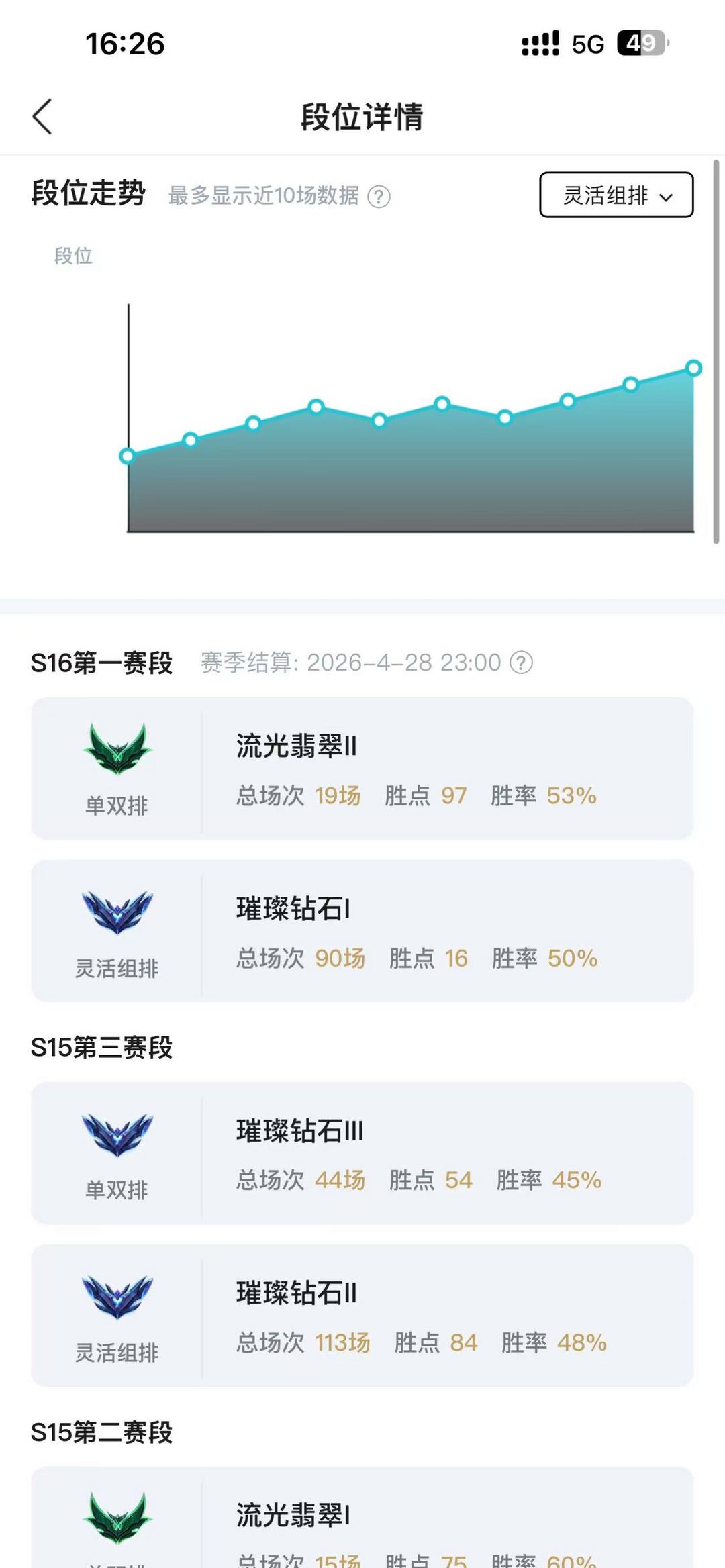Go back from 段位详情 page
The height and width of the screenshot is (1568, 725).
(42, 117)
